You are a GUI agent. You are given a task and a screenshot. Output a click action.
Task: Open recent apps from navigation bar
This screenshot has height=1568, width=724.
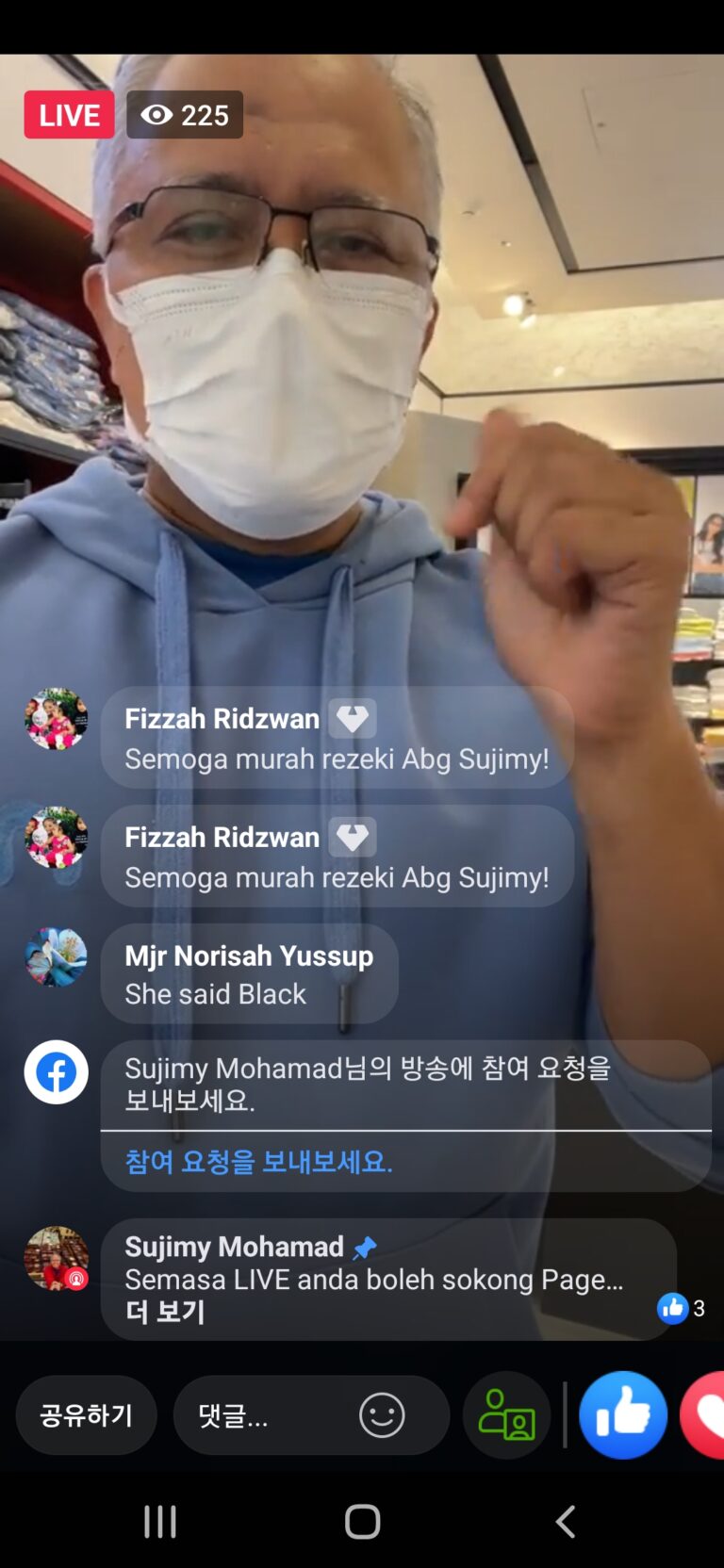[159, 1521]
